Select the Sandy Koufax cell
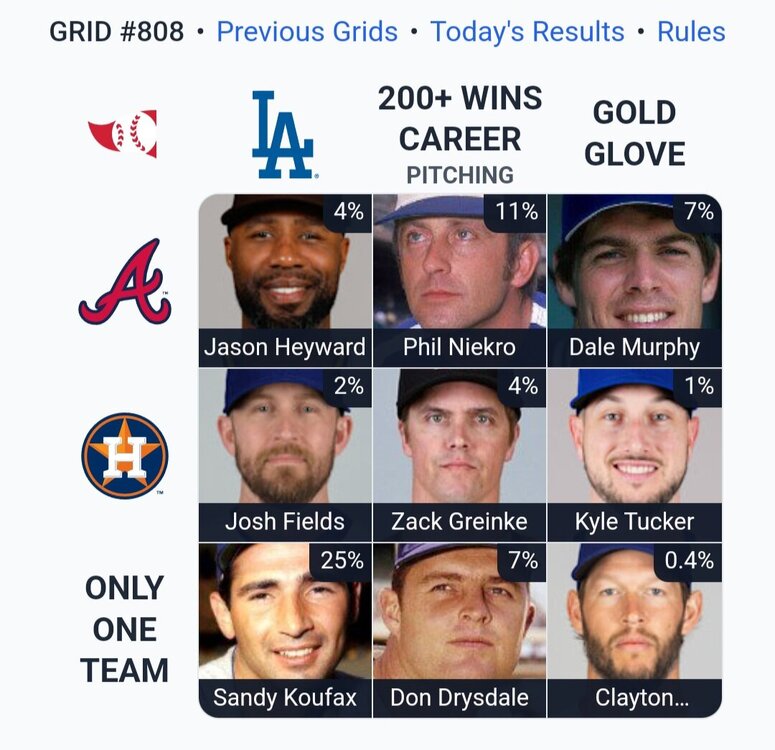Viewport: 775px width, 750px height. (x=285, y=630)
